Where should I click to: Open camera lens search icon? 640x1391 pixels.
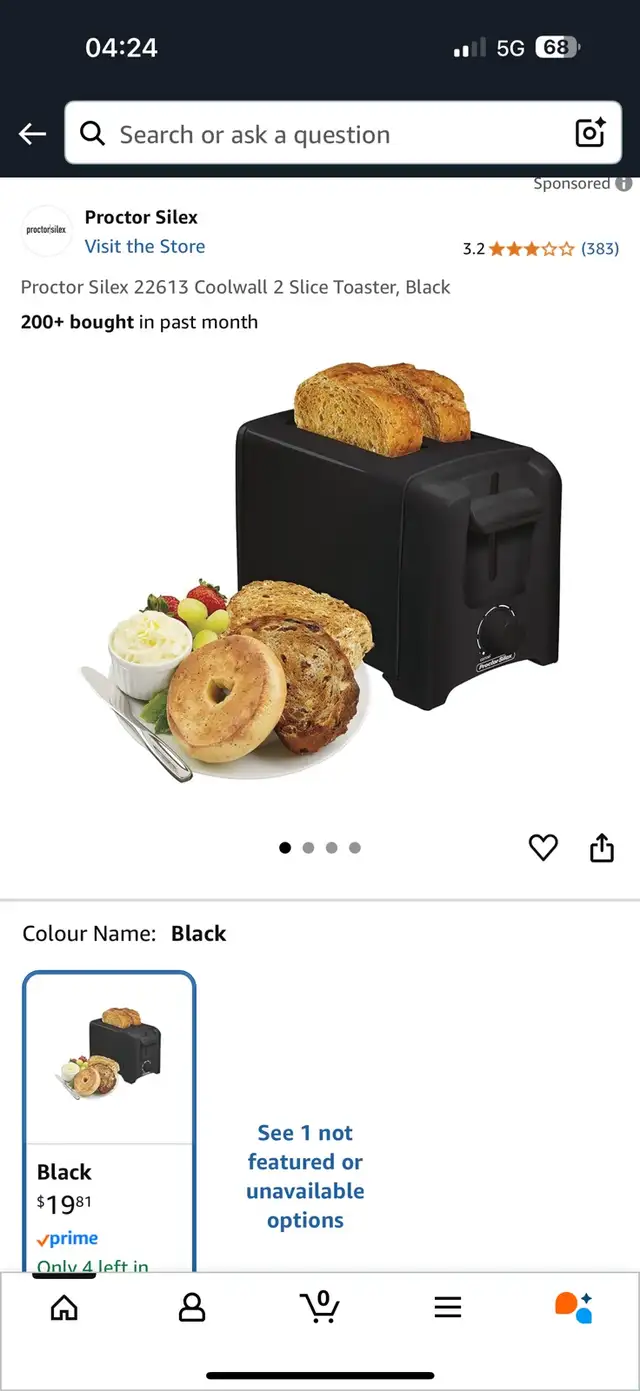click(589, 133)
